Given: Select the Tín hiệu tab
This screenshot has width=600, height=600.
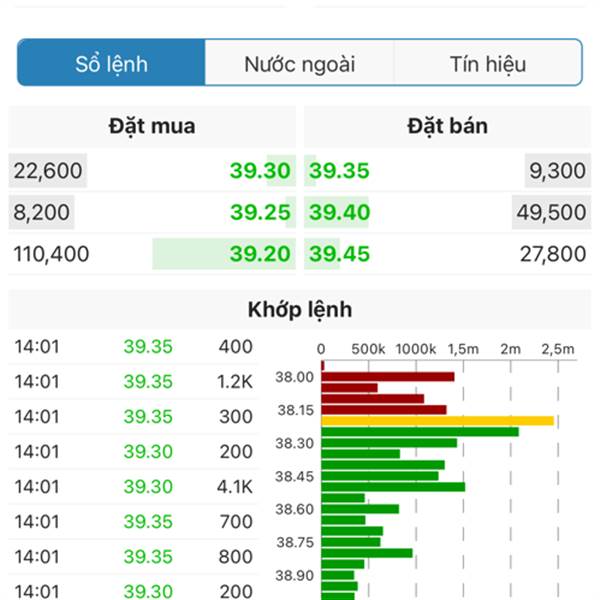Looking at the screenshot, I should [487, 64].
